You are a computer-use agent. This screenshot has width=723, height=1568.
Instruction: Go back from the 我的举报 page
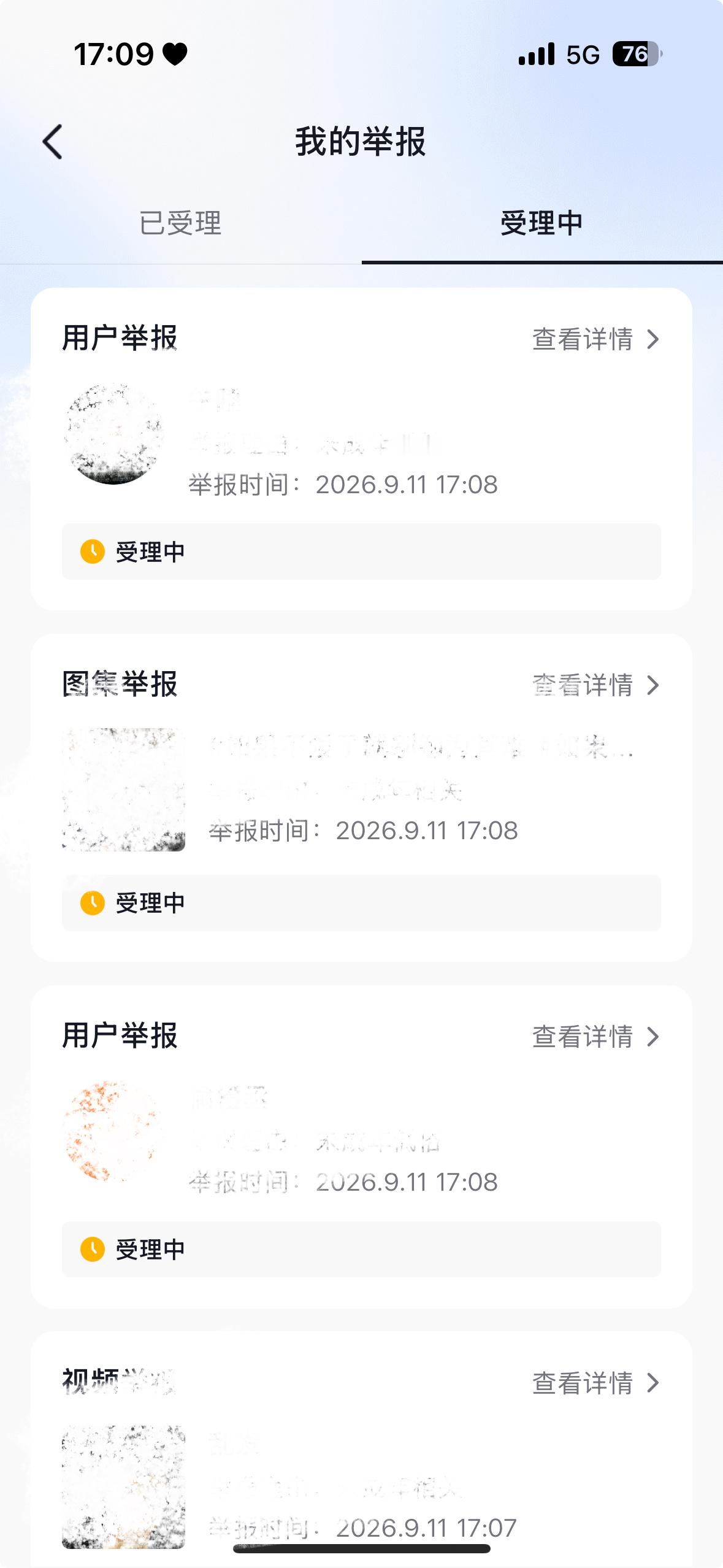(53, 142)
